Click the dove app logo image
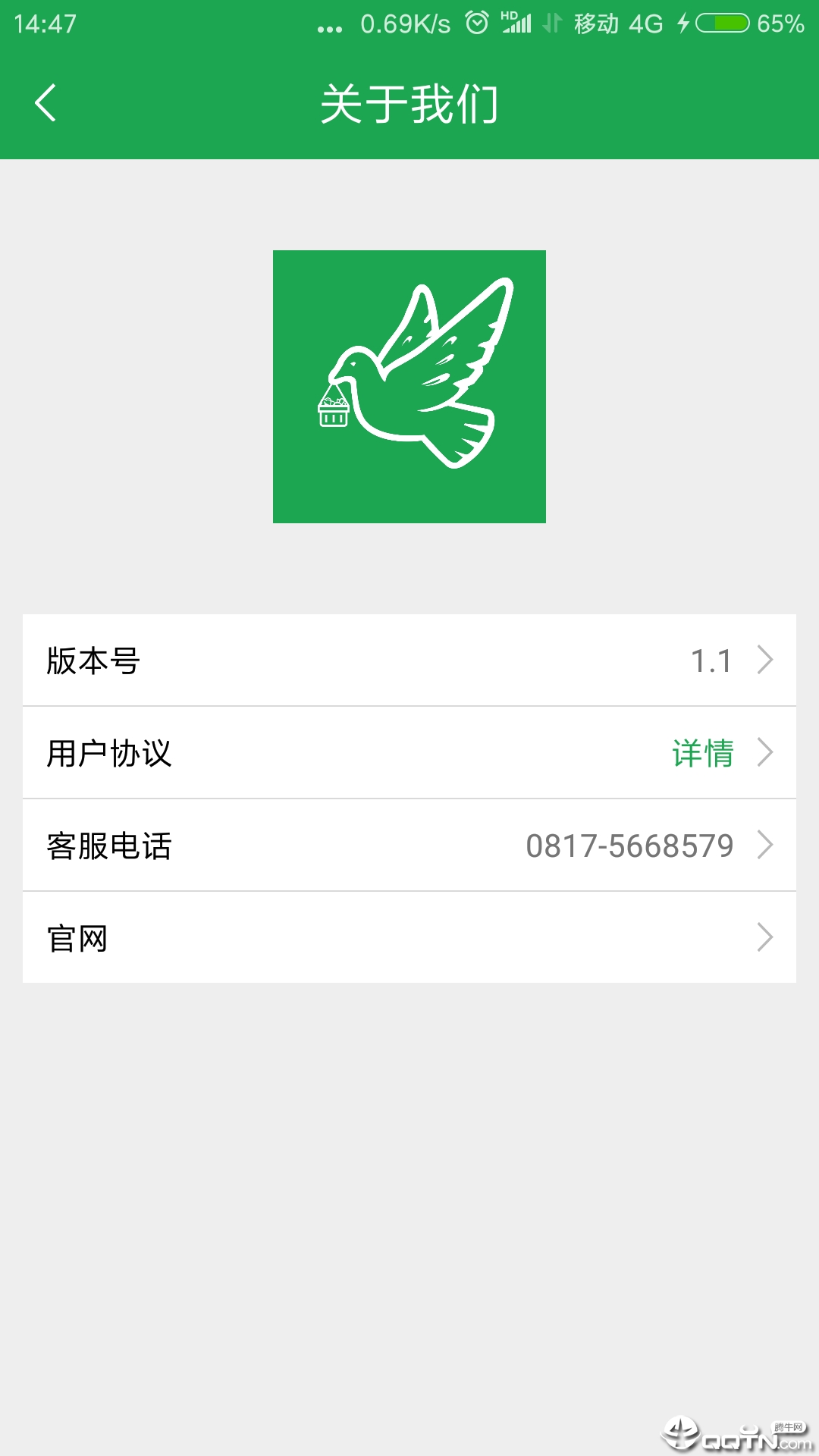Image resolution: width=819 pixels, height=1456 pixels. tap(409, 388)
